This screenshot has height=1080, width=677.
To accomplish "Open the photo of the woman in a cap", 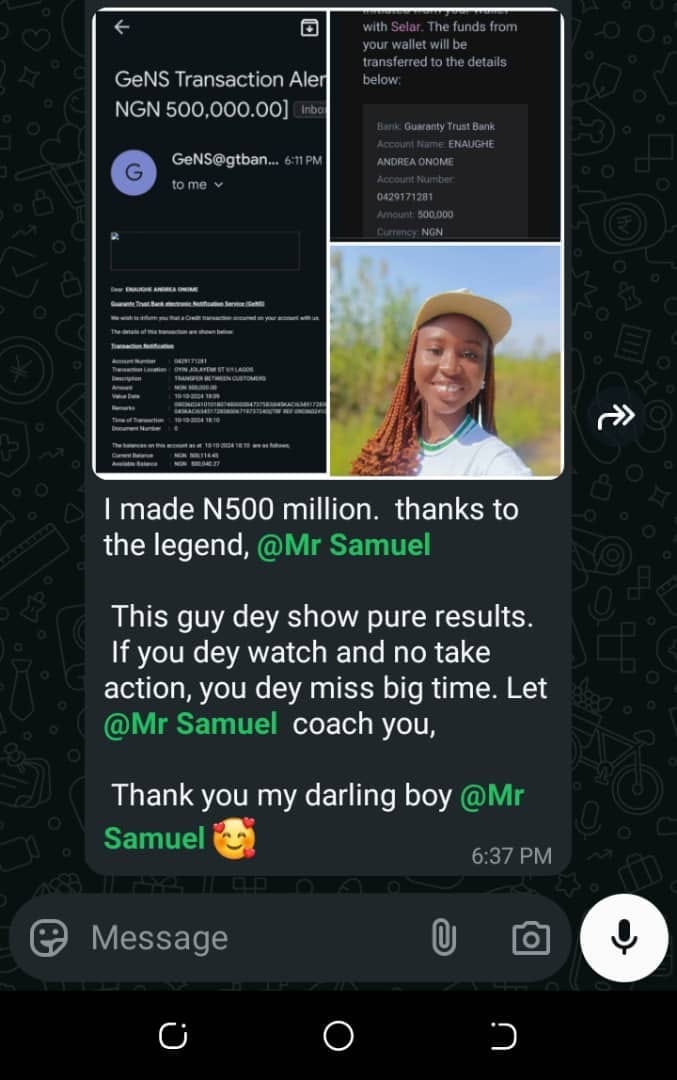I will coord(445,360).
